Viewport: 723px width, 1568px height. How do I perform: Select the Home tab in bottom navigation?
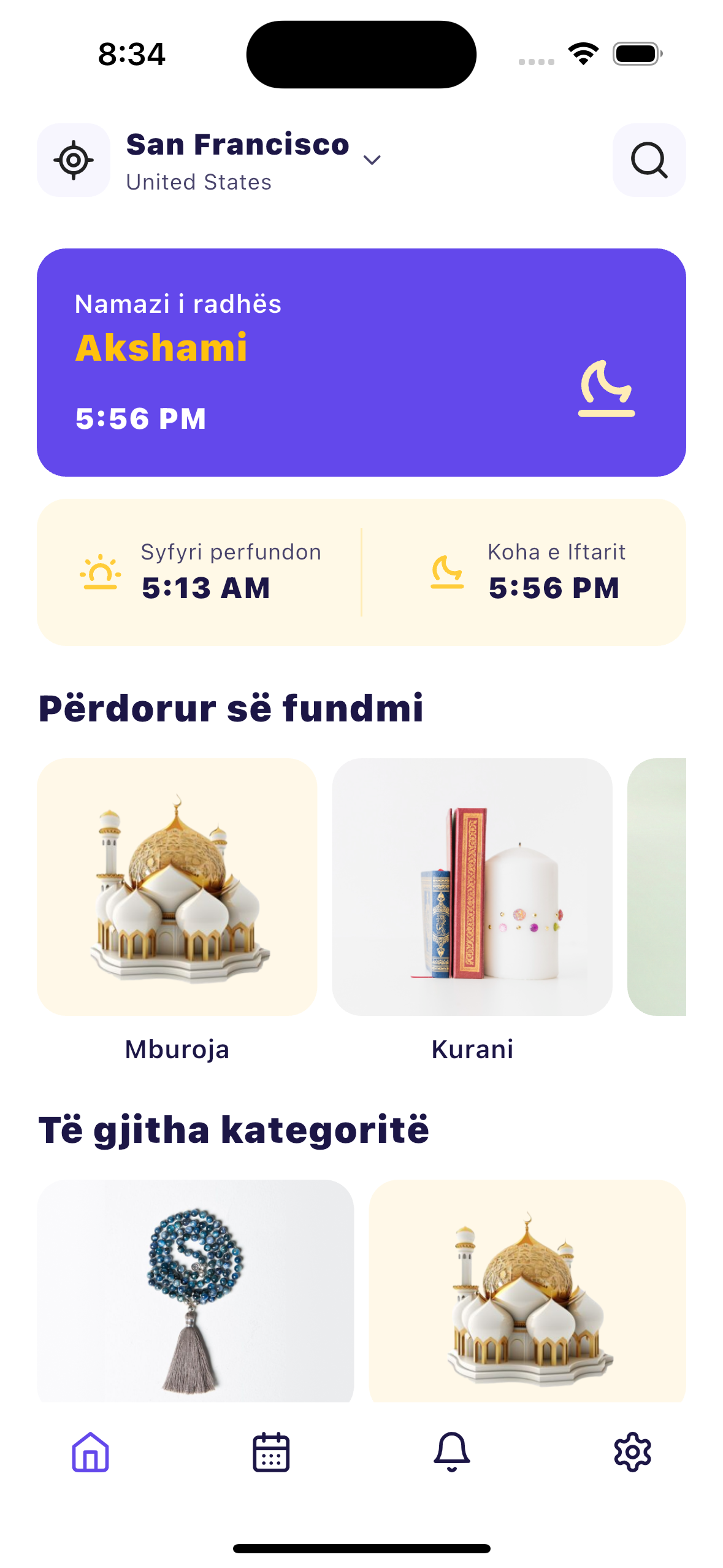90,1453
